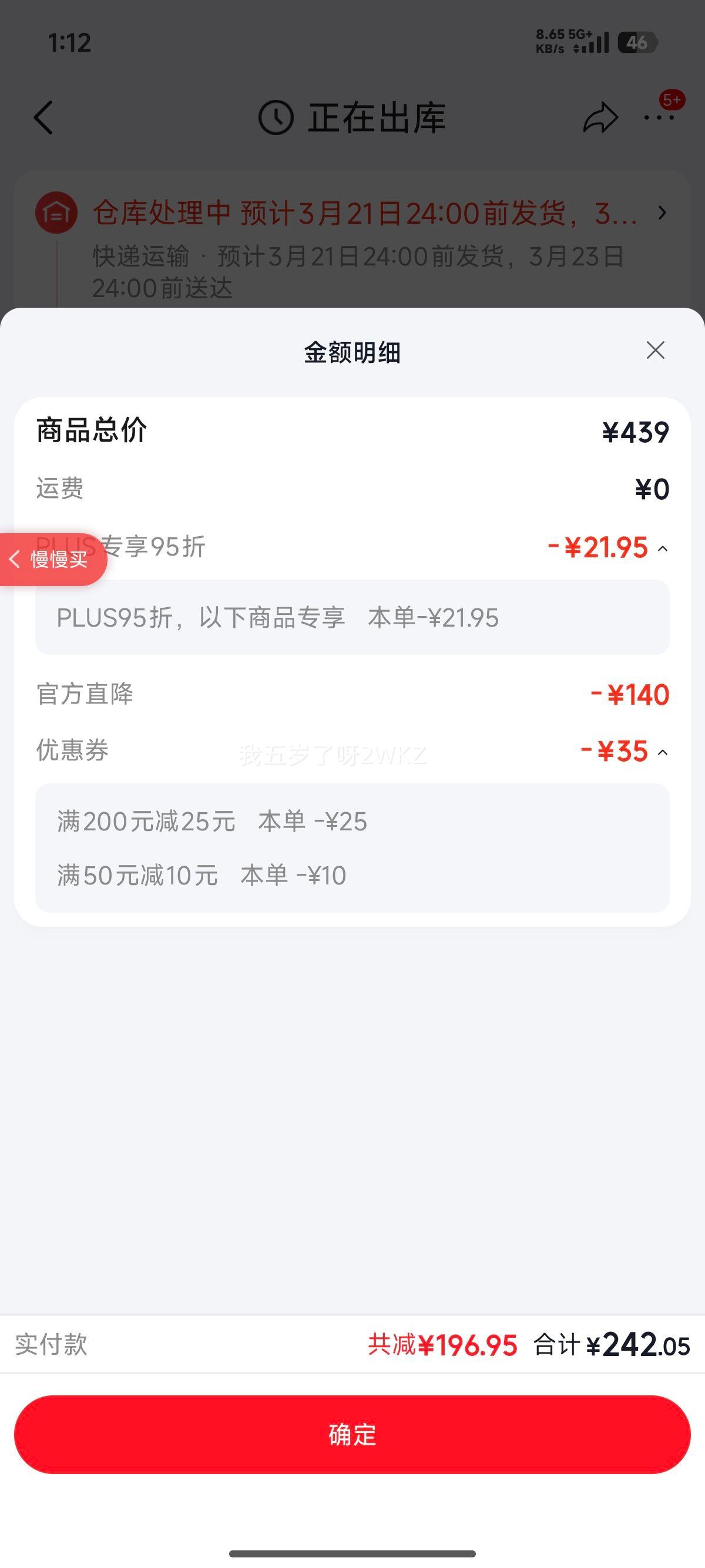Collapse the 优惠券 coupon breakdown
This screenshot has height=1568, width=705.
(663, 752)
